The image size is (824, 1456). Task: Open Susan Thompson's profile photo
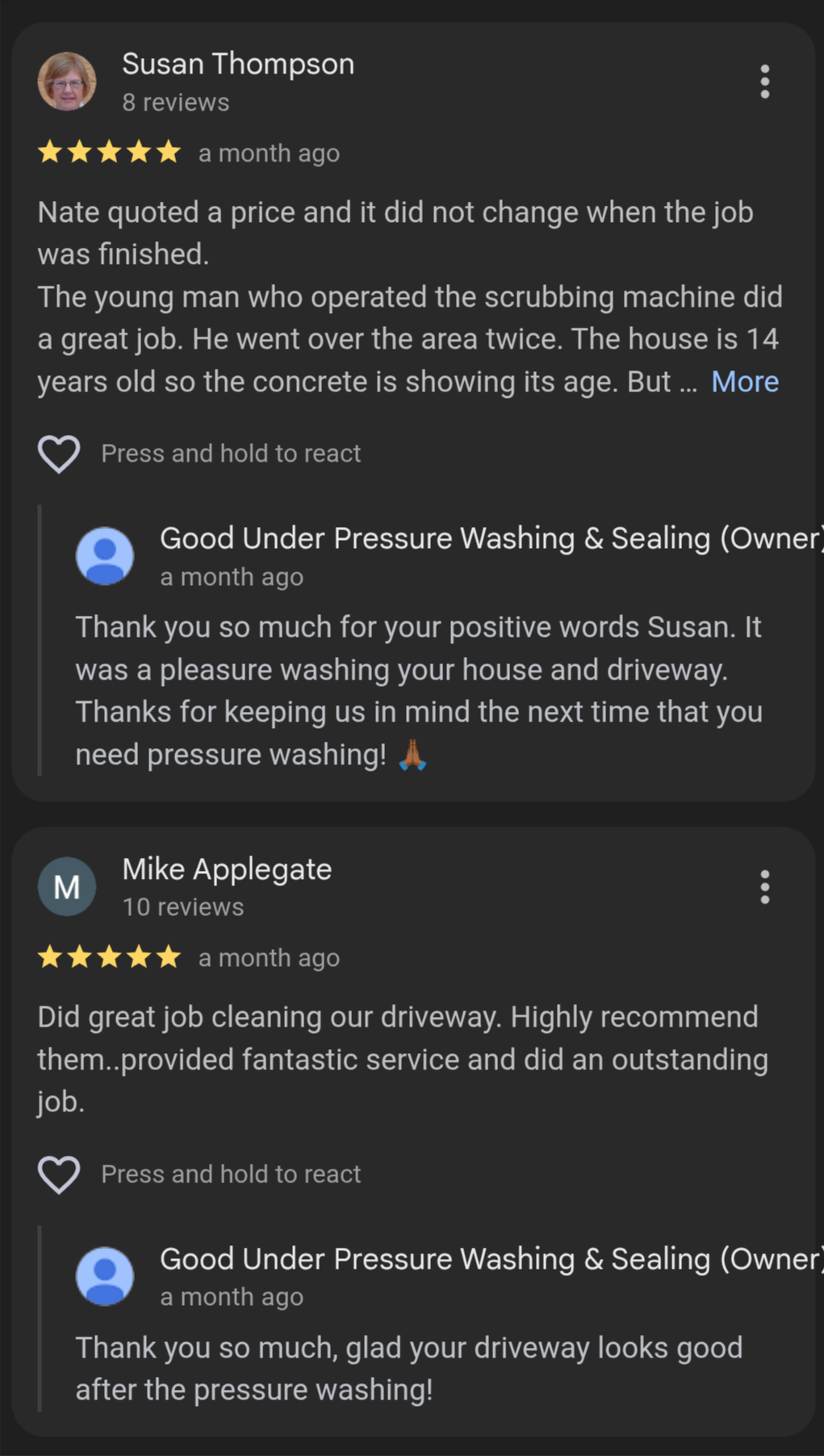(x=67, y=82)
